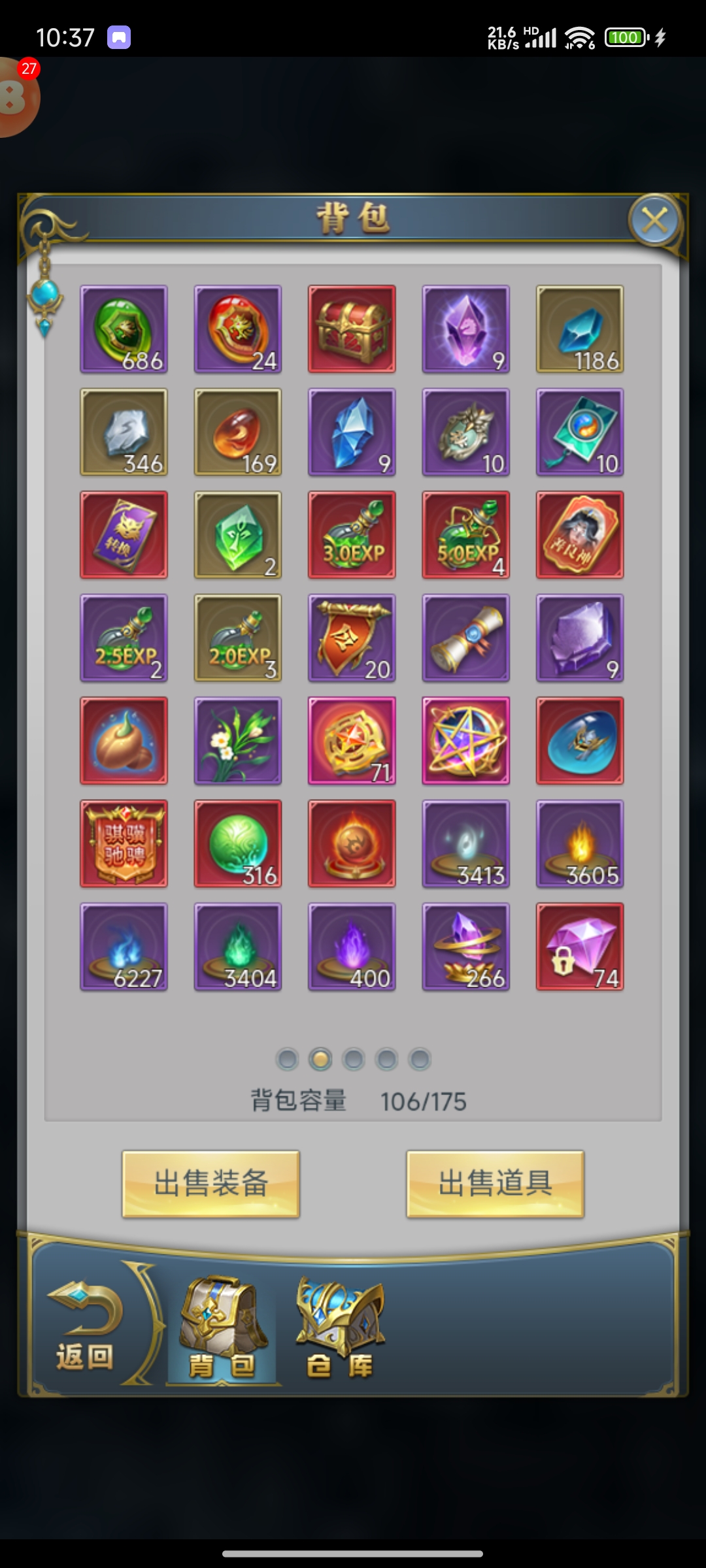Image resolution: width=706 pixels, height=1568 pixels.
Task: Select the orange flame item with 3605
Action: coord(579,843)
